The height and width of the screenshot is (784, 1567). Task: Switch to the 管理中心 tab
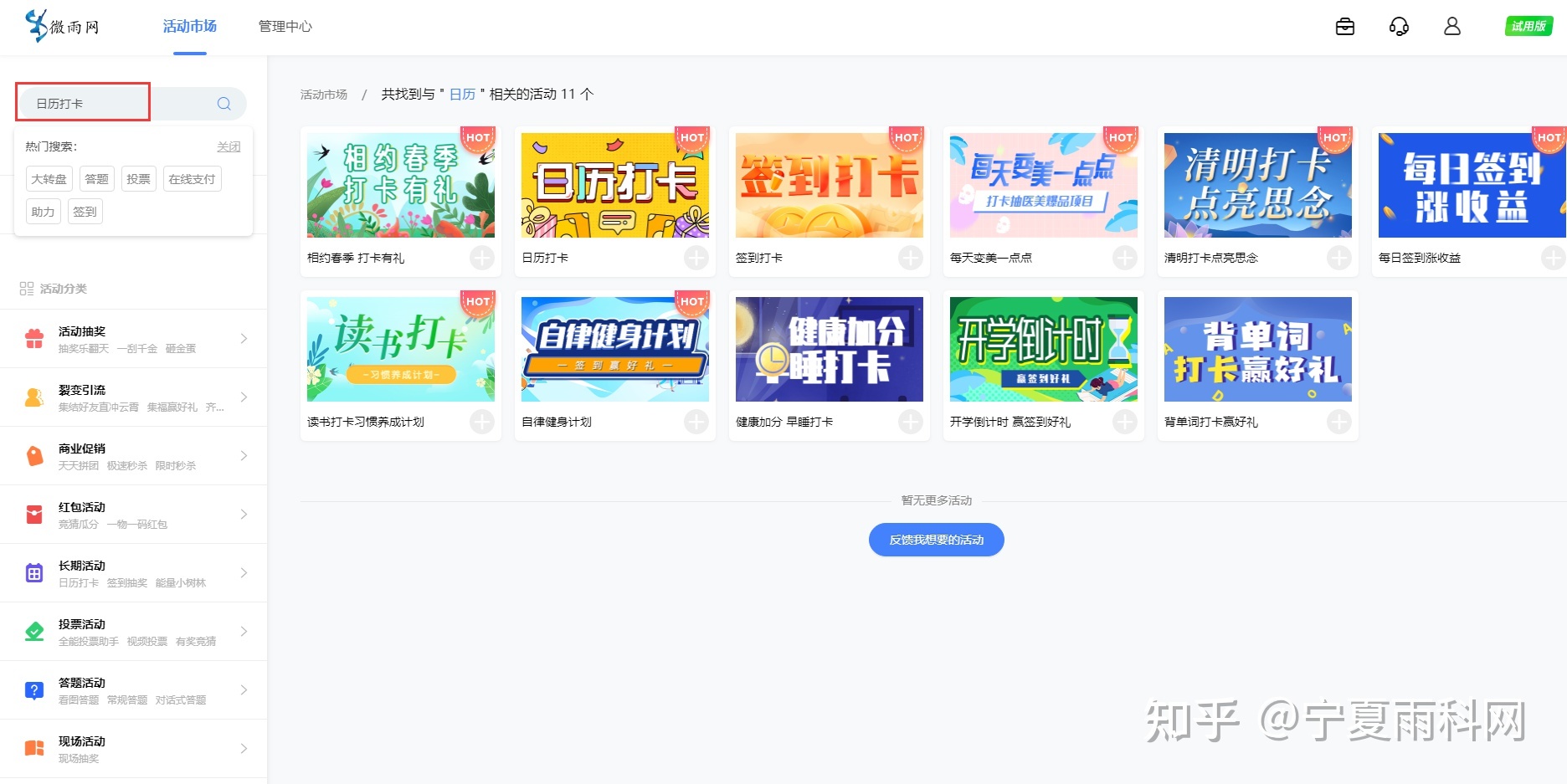point(285,27)
